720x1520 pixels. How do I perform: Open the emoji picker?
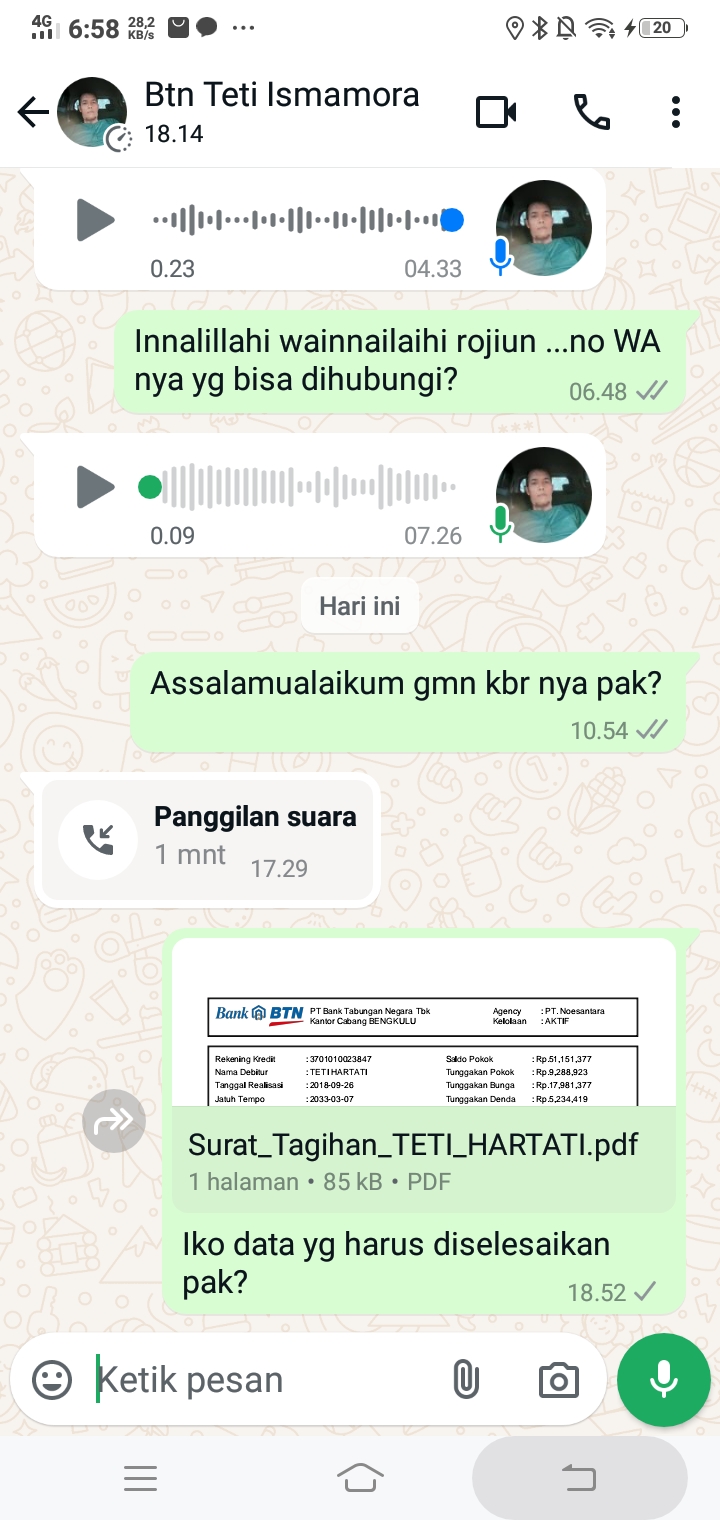pyautogui.click(x=52, y=1380)
